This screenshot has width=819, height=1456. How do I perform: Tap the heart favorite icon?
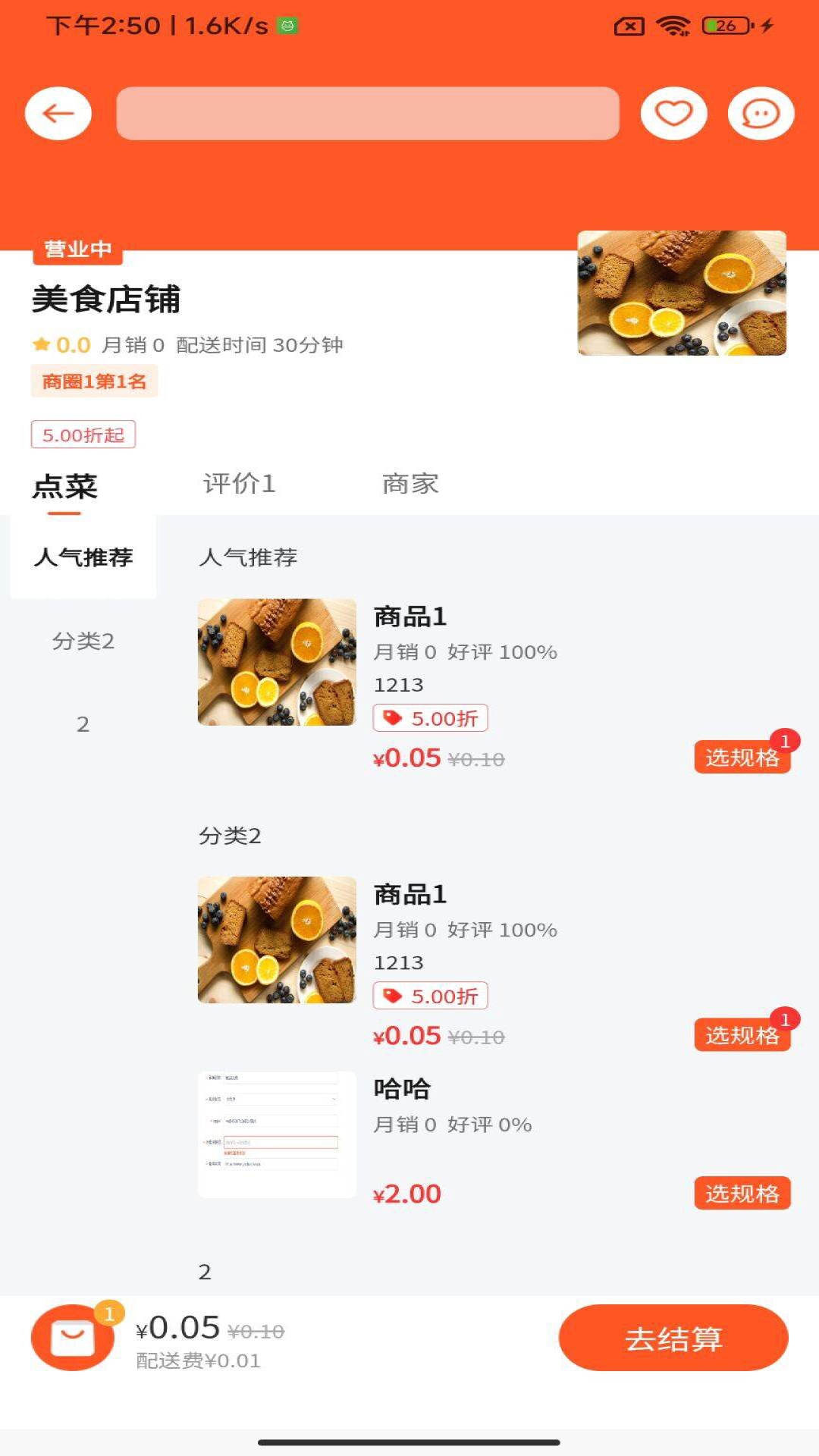tap(675, 114)
